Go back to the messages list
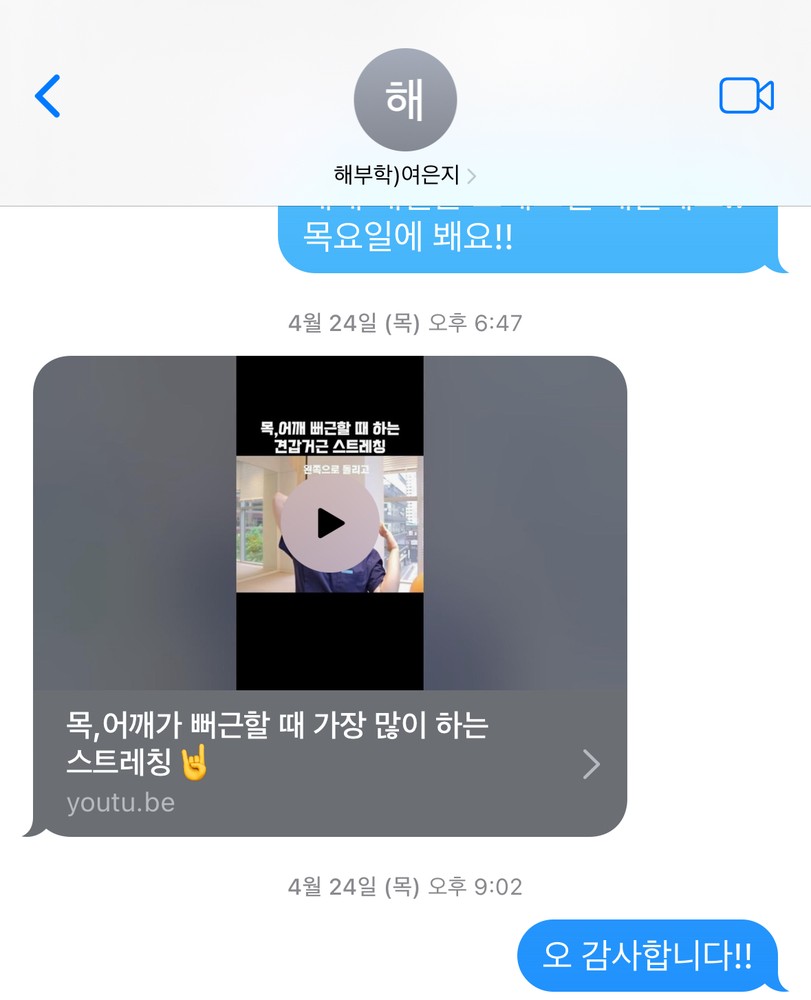811x1000 pixels. [47, 96]
